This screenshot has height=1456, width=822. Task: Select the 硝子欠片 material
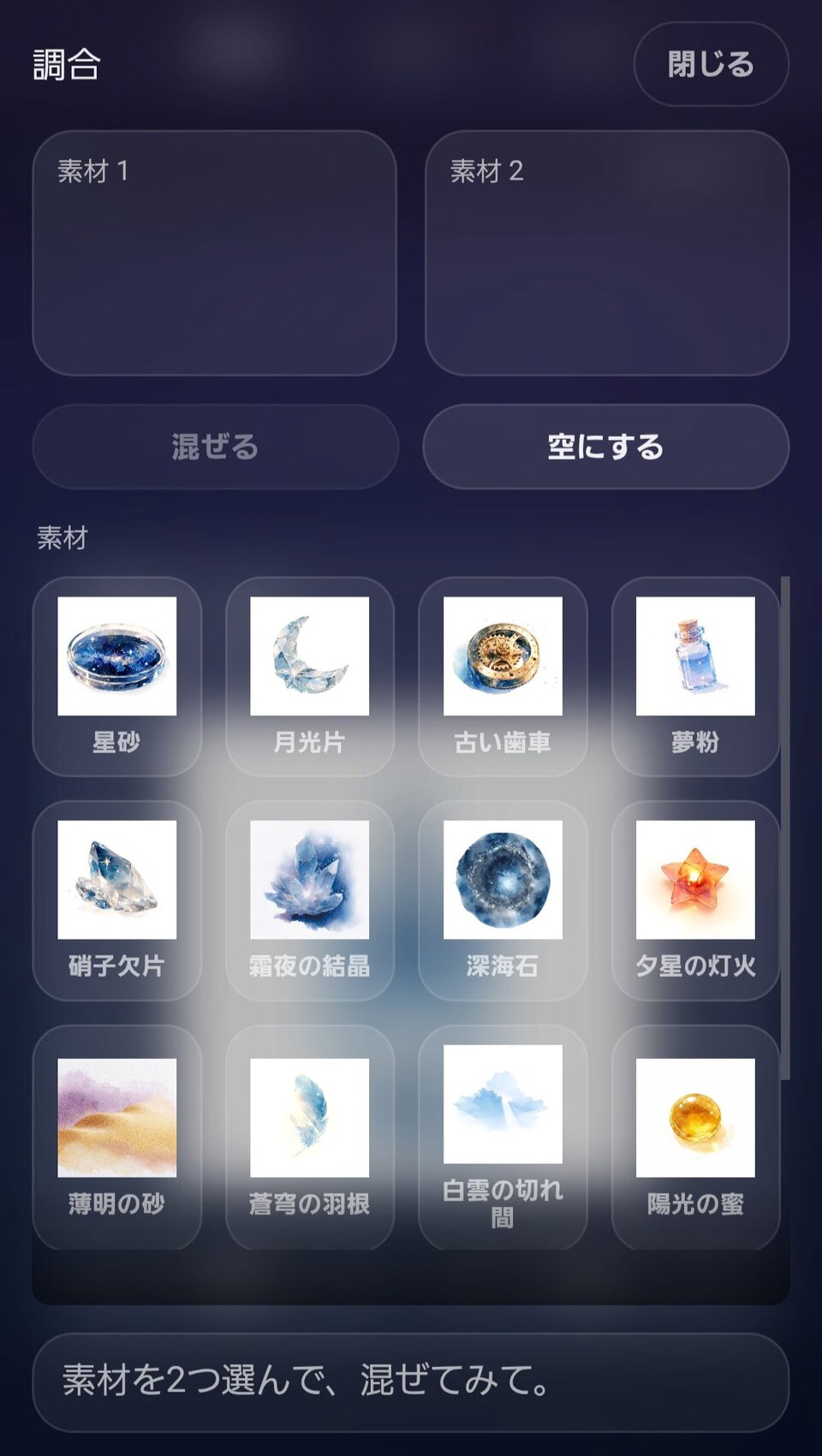(117, 900)
